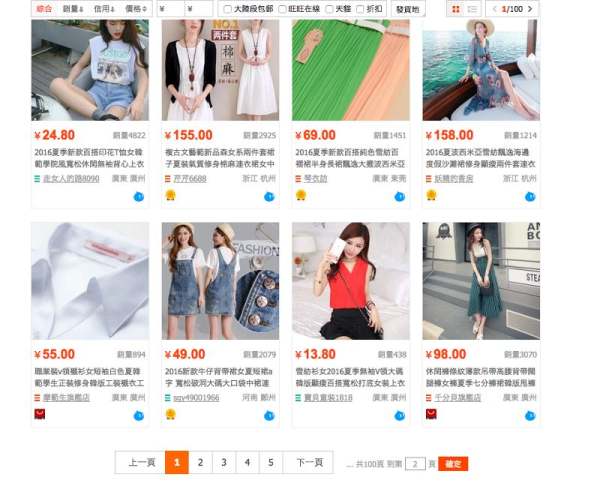Viewport: 600px width, 489px height.
Task: Open the ¥49.00 denim strap dress product
Action: tap(220, 281)
